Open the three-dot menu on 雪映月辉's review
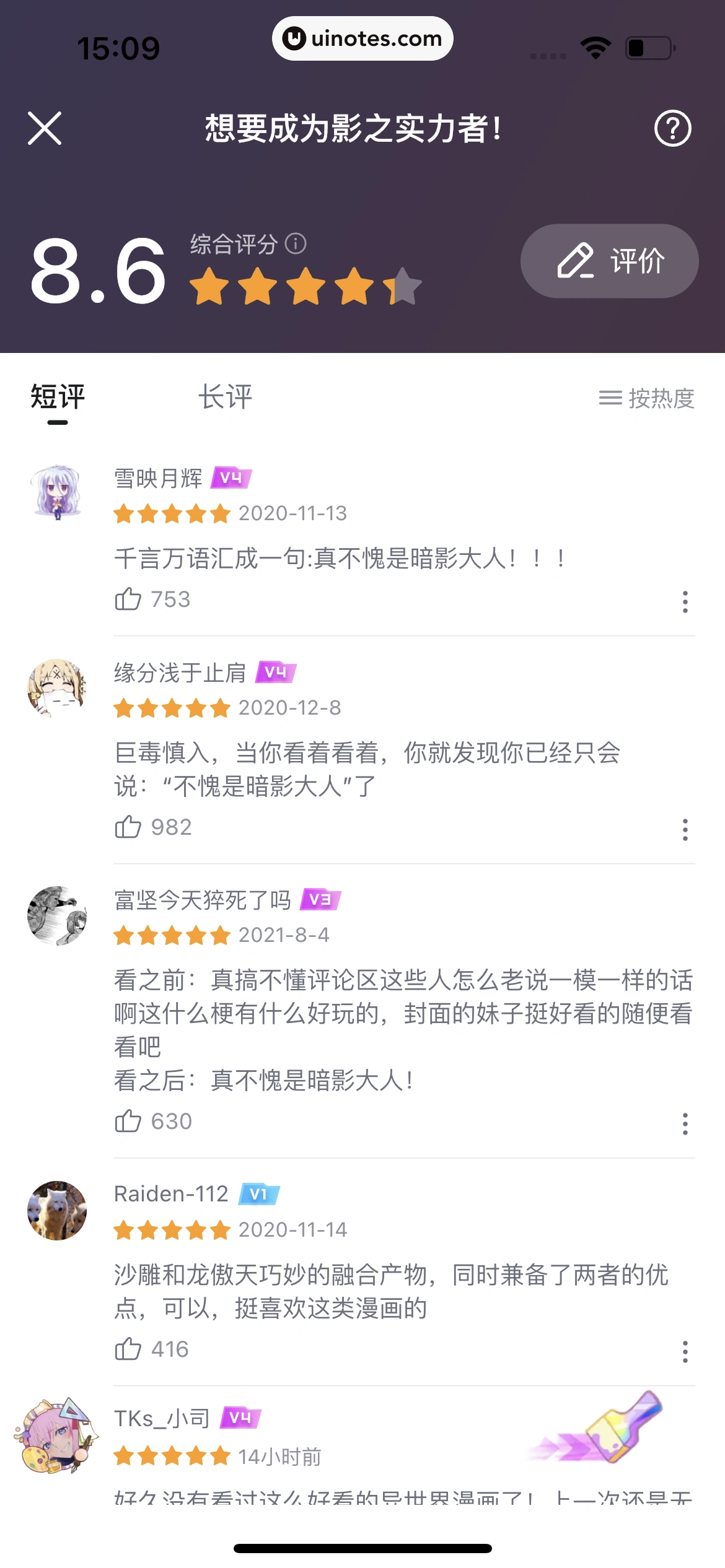The image size is (725, 1568). pyautogui.click(x=685, y=601)
